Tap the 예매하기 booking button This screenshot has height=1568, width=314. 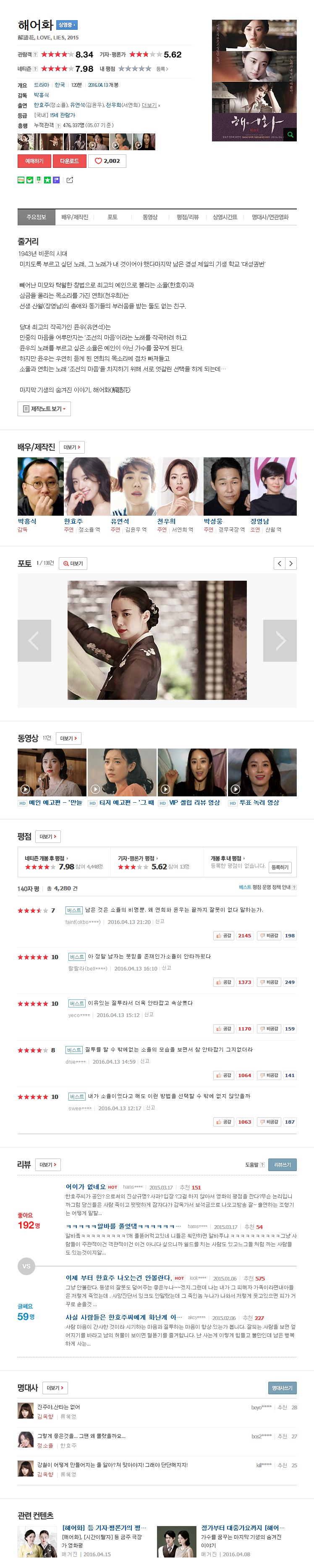[x=34, y=161]
